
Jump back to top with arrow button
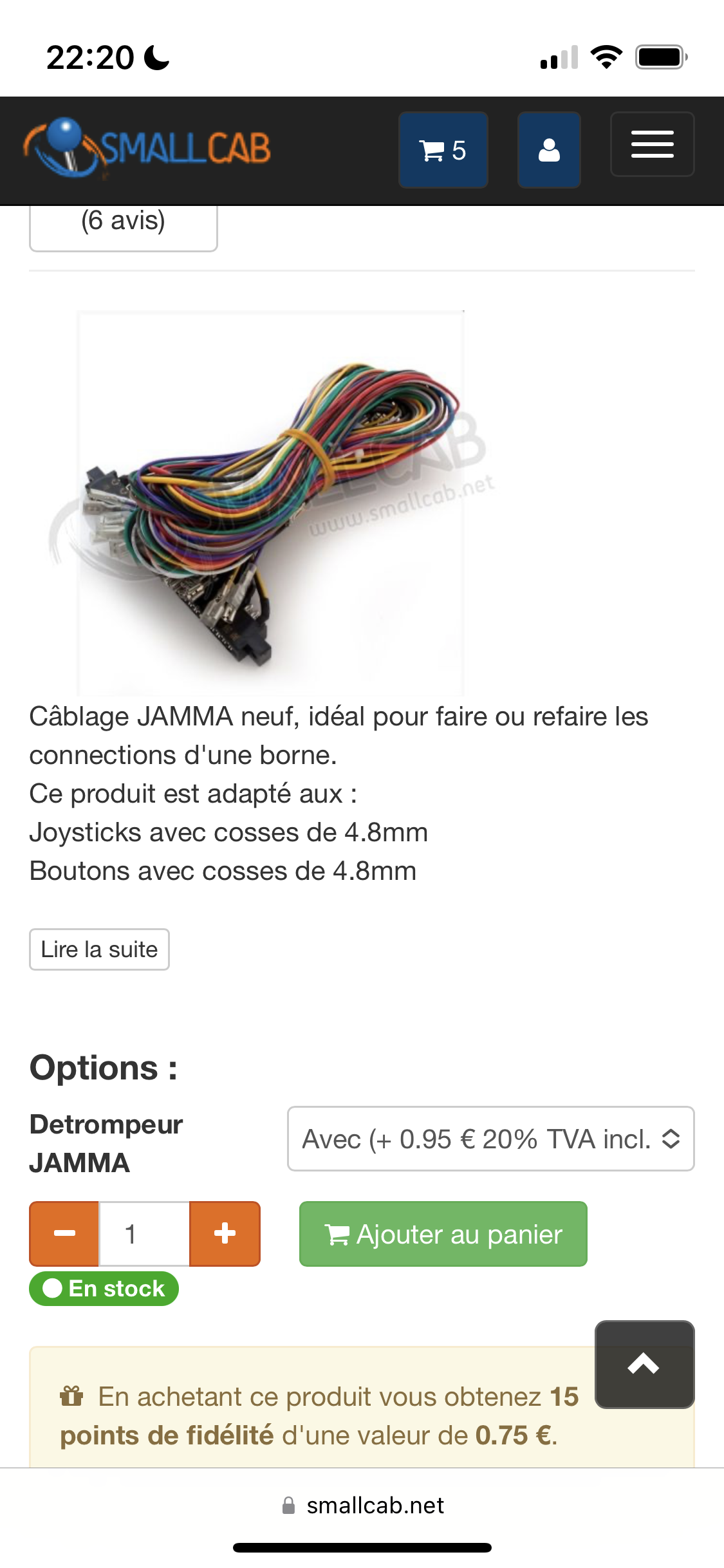click(644, 1364)
